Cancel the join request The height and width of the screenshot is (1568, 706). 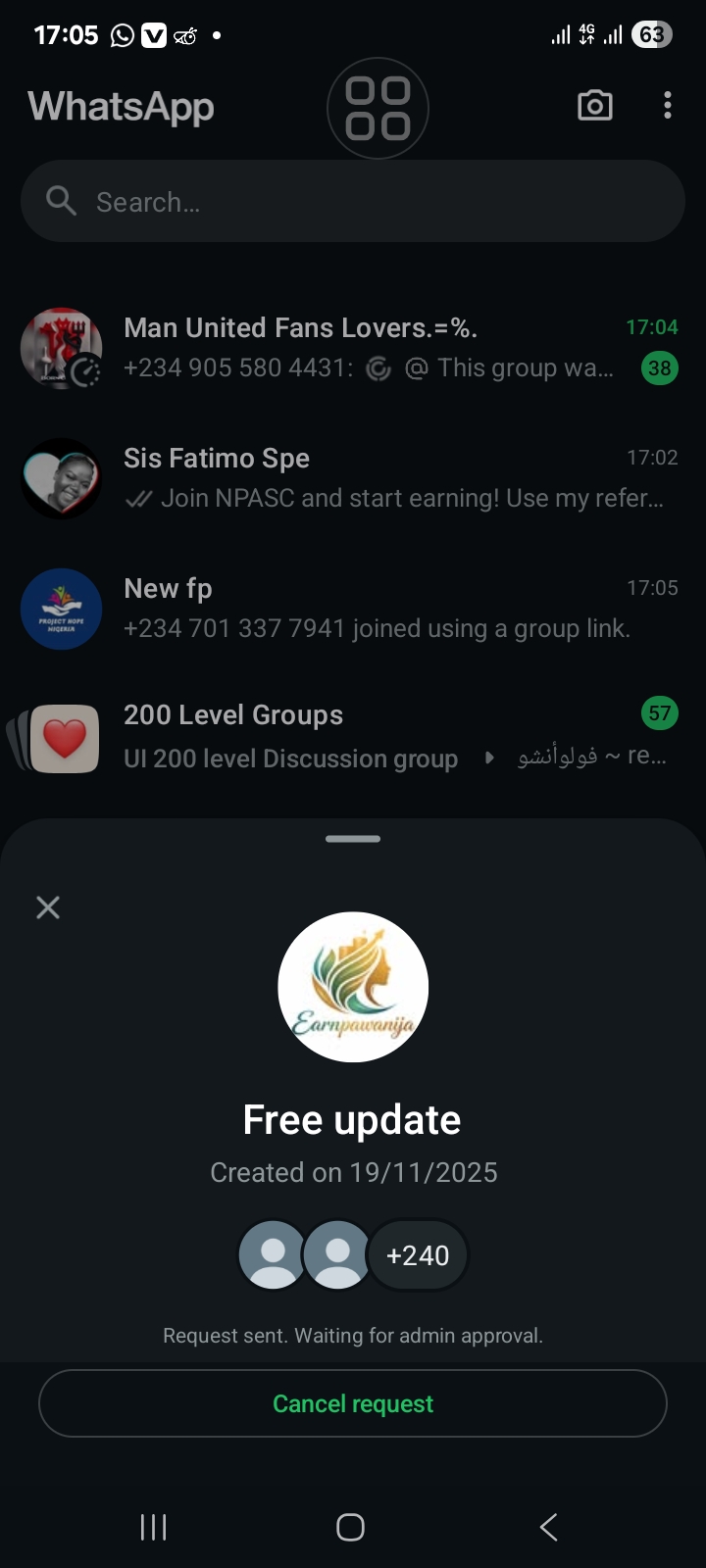point(353,1403)
